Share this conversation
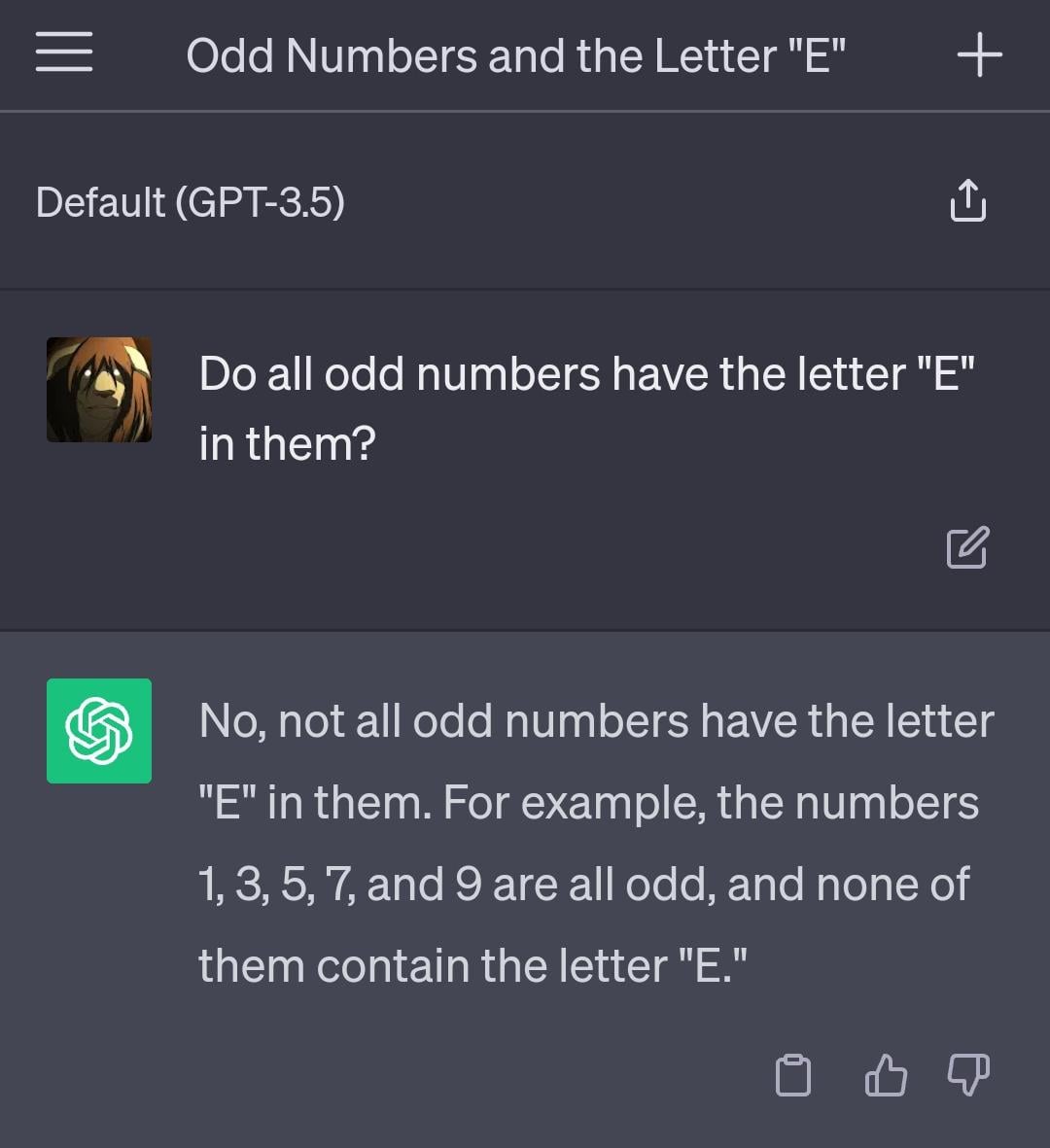This screenshot has height=1148, width=1050. pyautogui.click(x=967, y=200)
